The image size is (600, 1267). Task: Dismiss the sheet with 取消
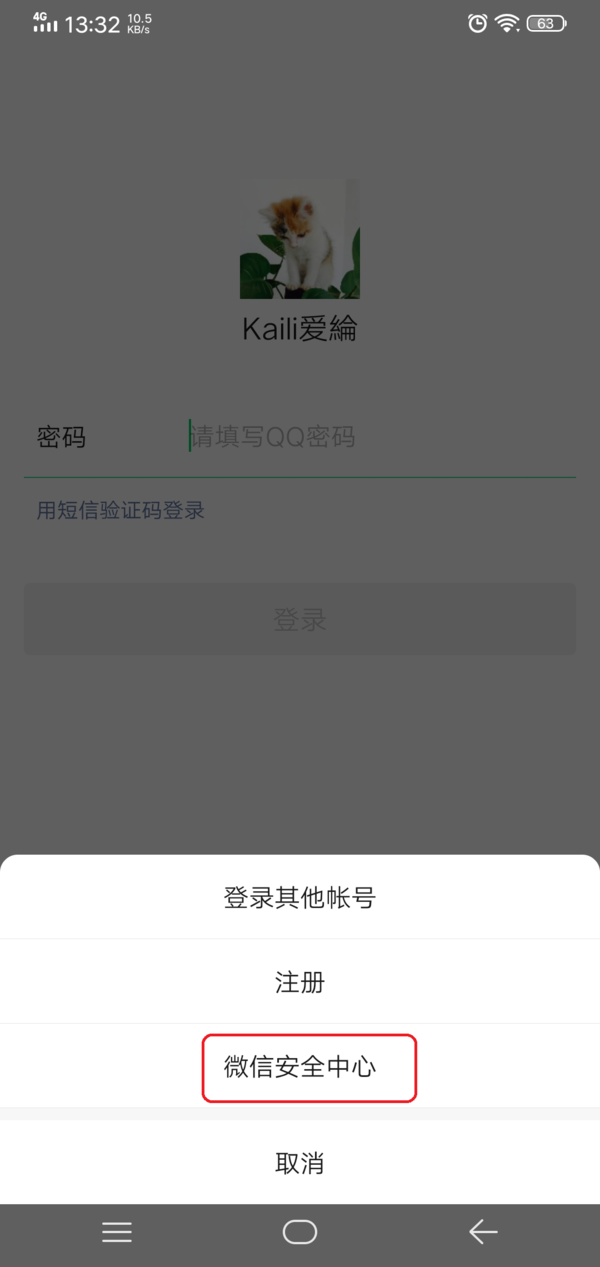click(x=300, y=1163)
